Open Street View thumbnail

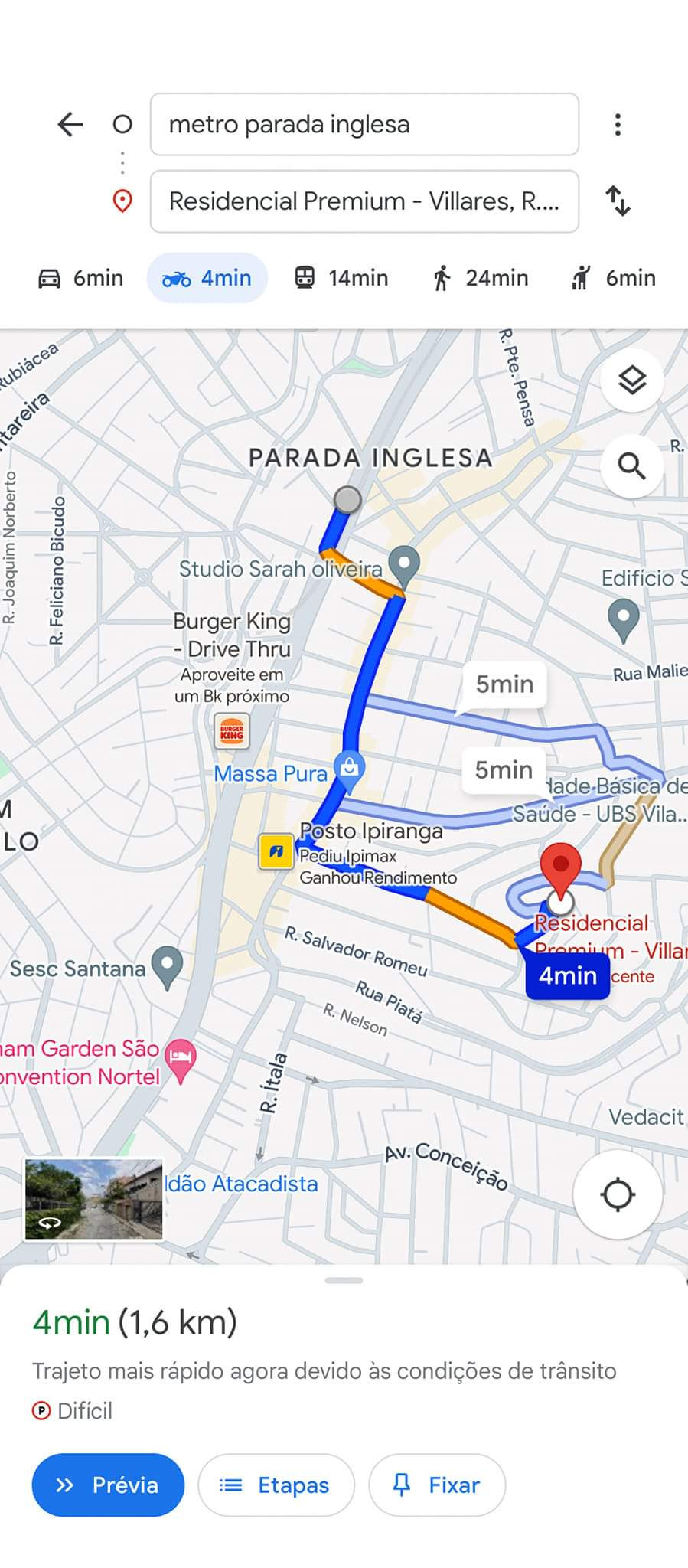point(93,1199)
